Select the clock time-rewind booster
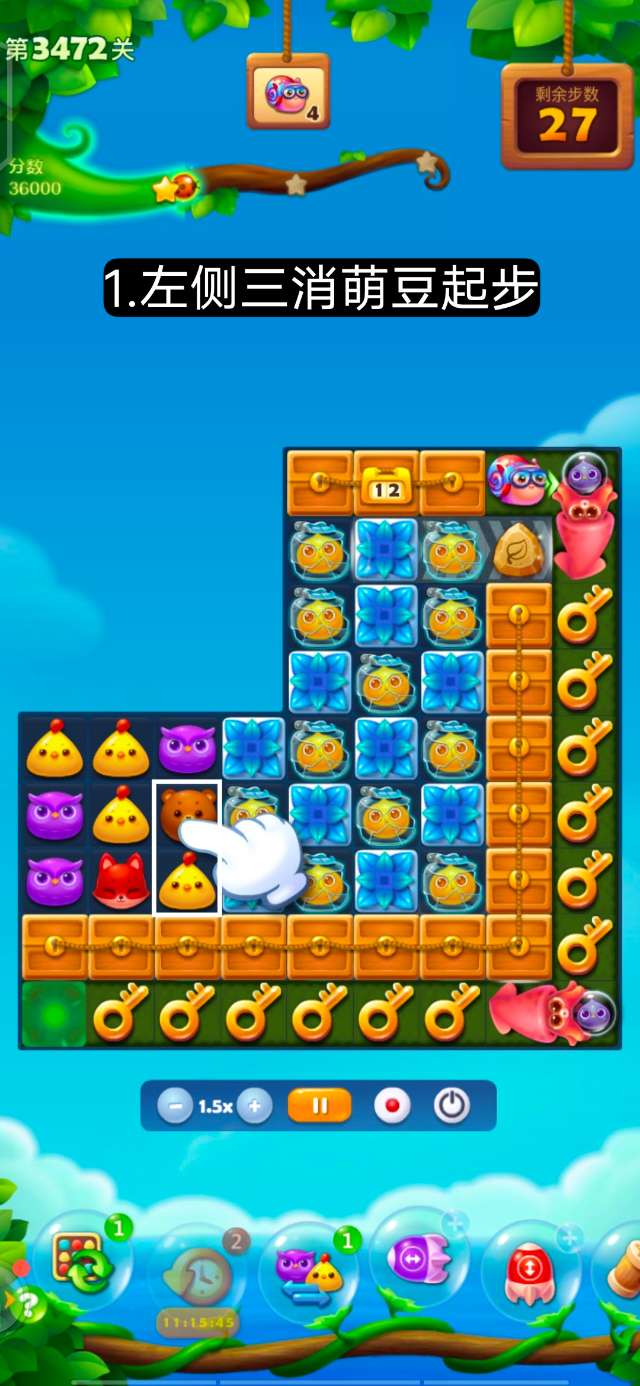This screenshot has height=1386, width=640. (197, 1274)
